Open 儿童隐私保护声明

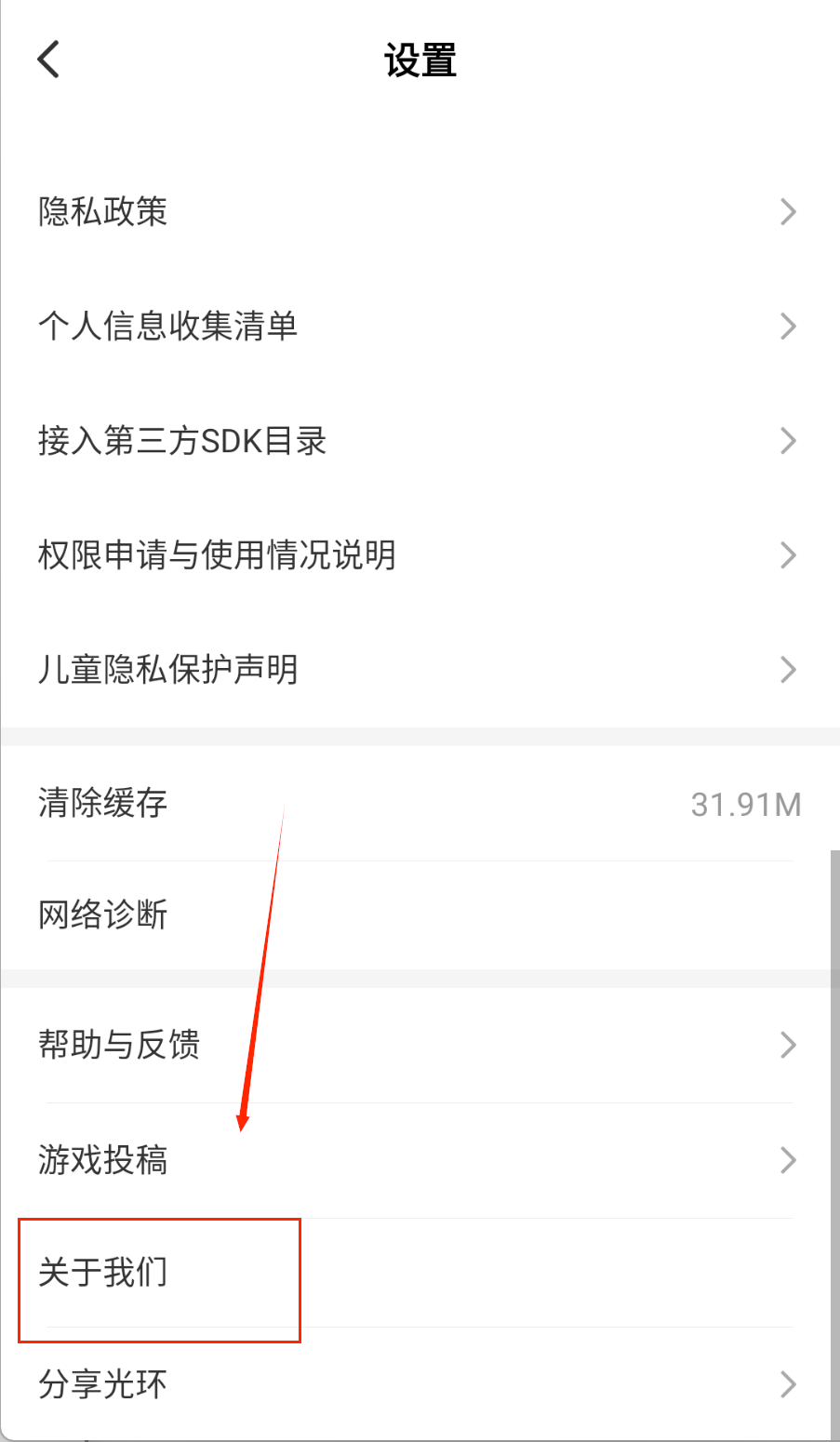[x=419, y=670]
